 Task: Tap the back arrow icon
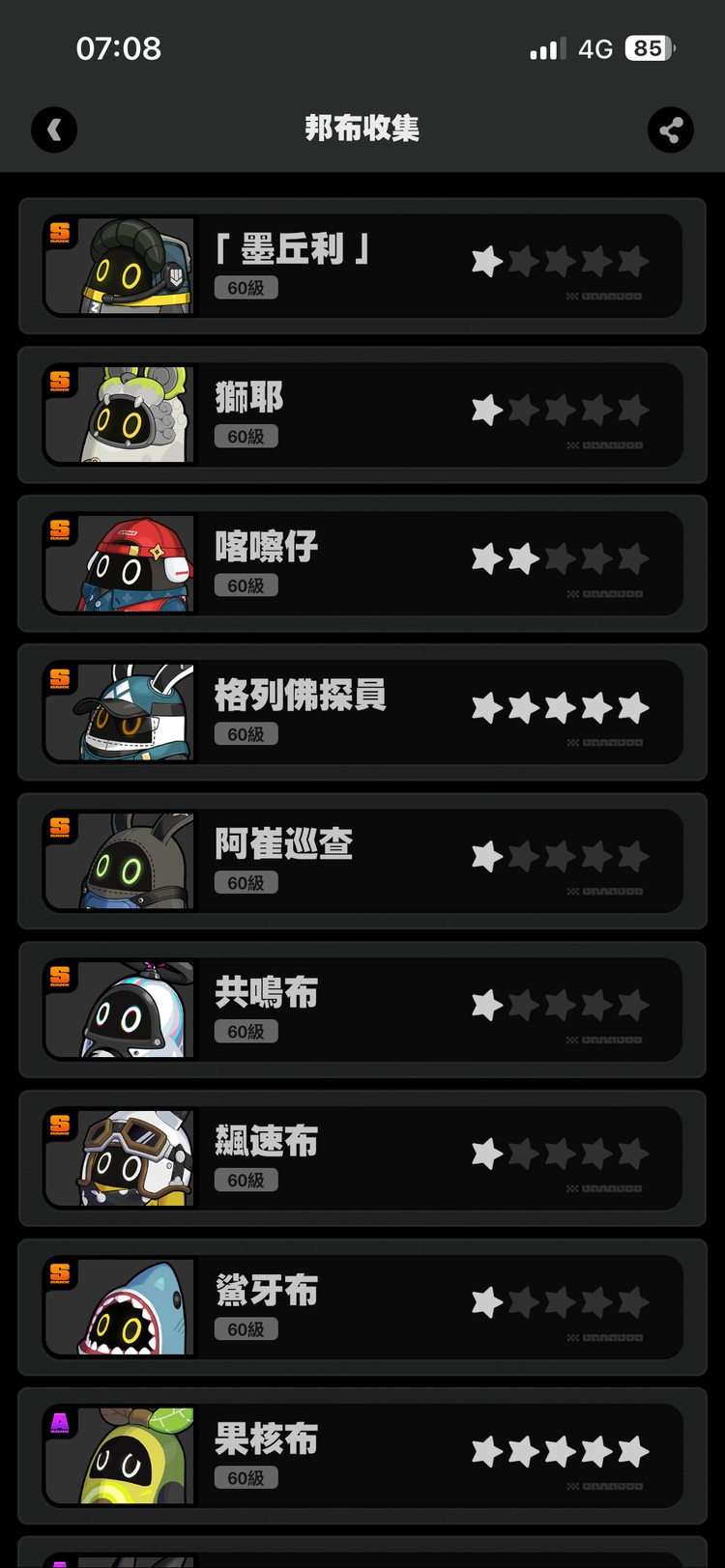[x=54, y=130]
